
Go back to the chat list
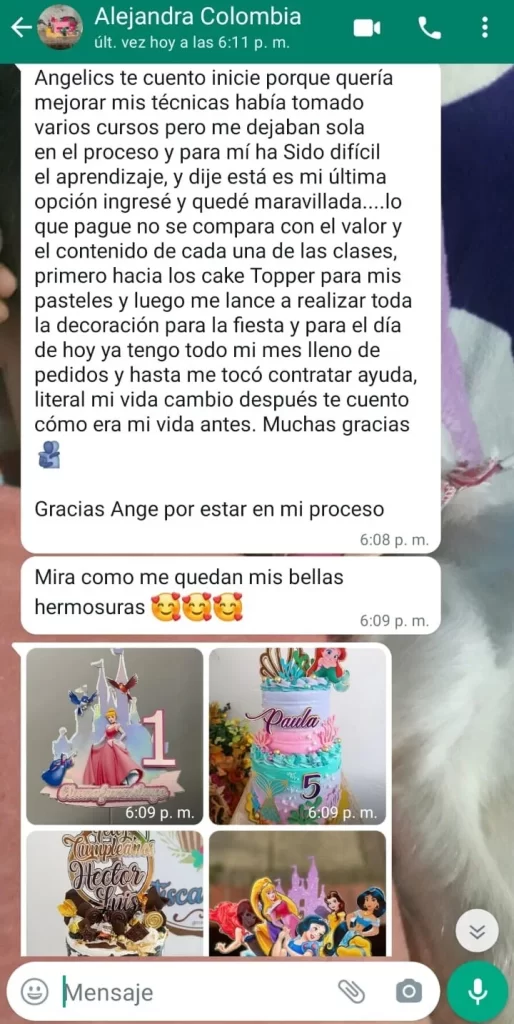point(21,27)
